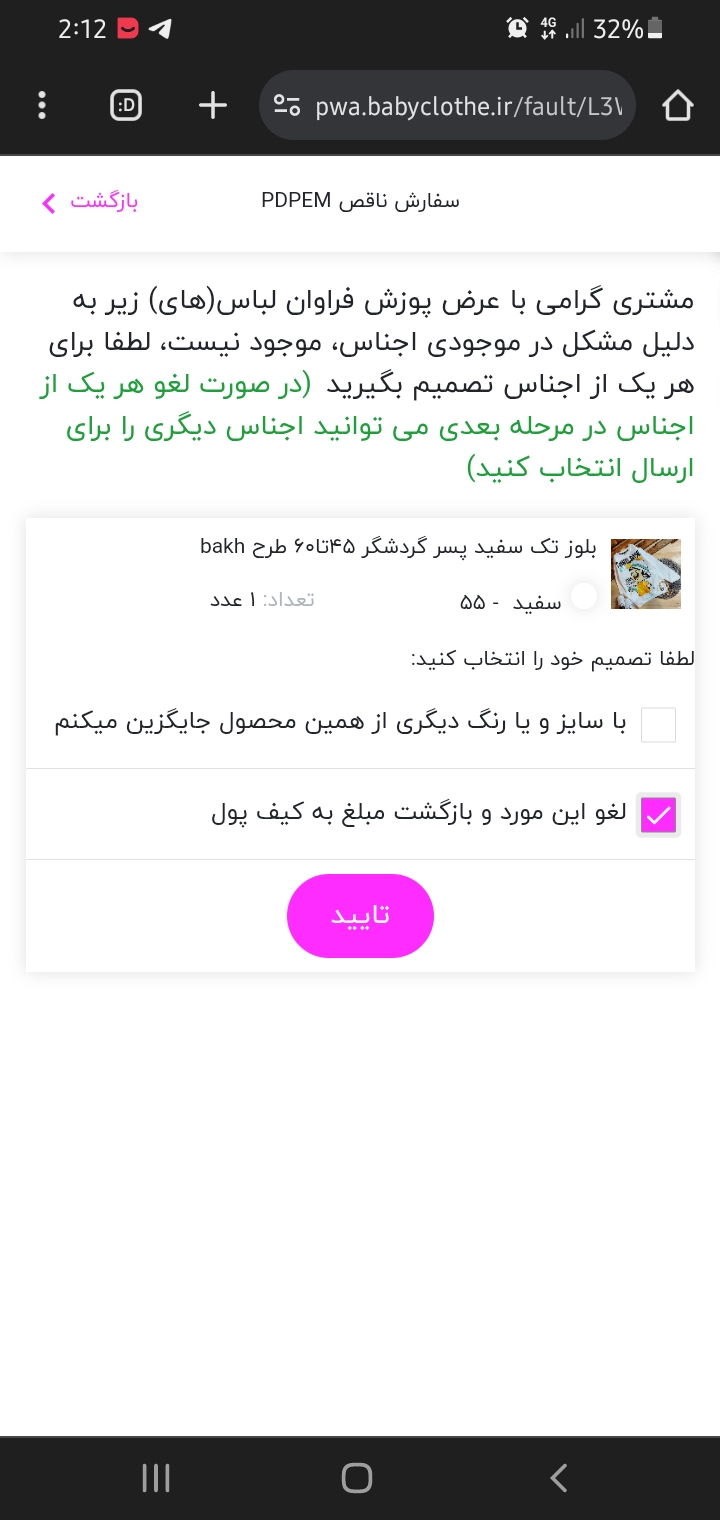Image resolution: width=720 pixels, height=1520 pixels.
Task: Open the white blouse product thumbnail
Action: coord(645,574)
